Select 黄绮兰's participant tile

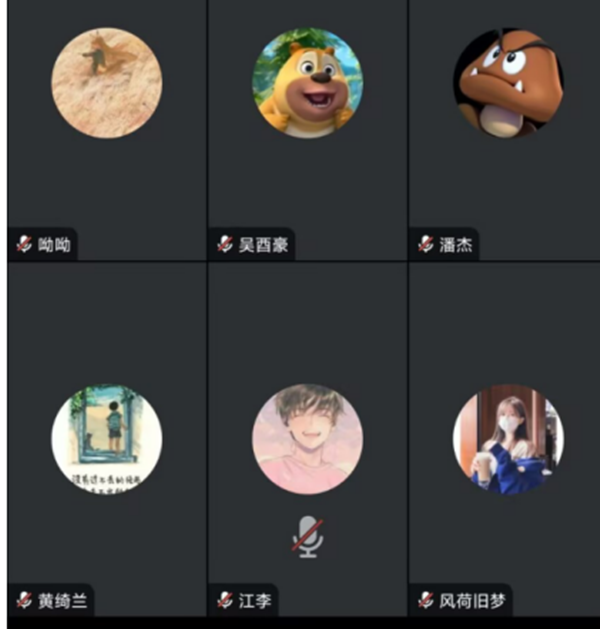pos(106,440)
